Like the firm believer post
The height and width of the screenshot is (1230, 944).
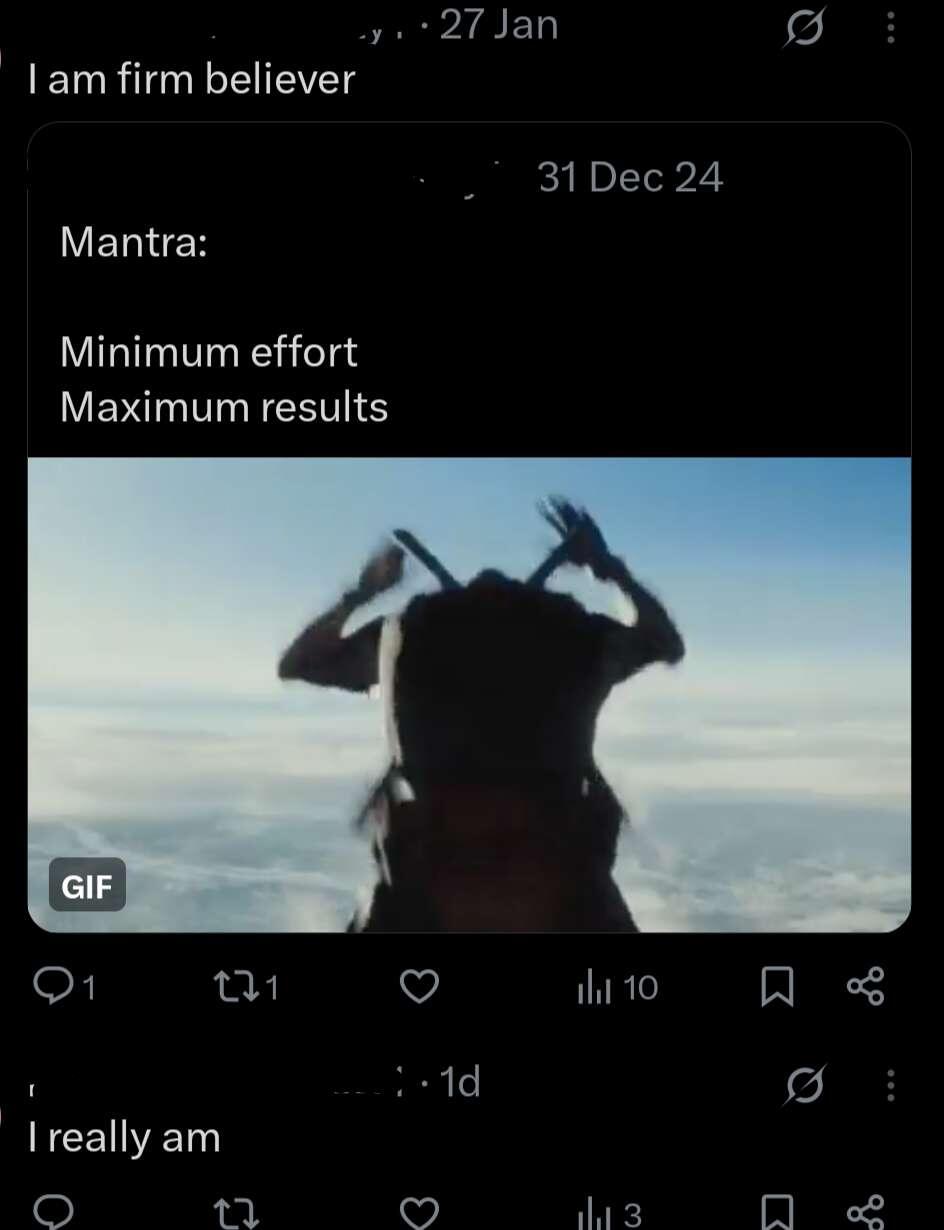(419, 987)
